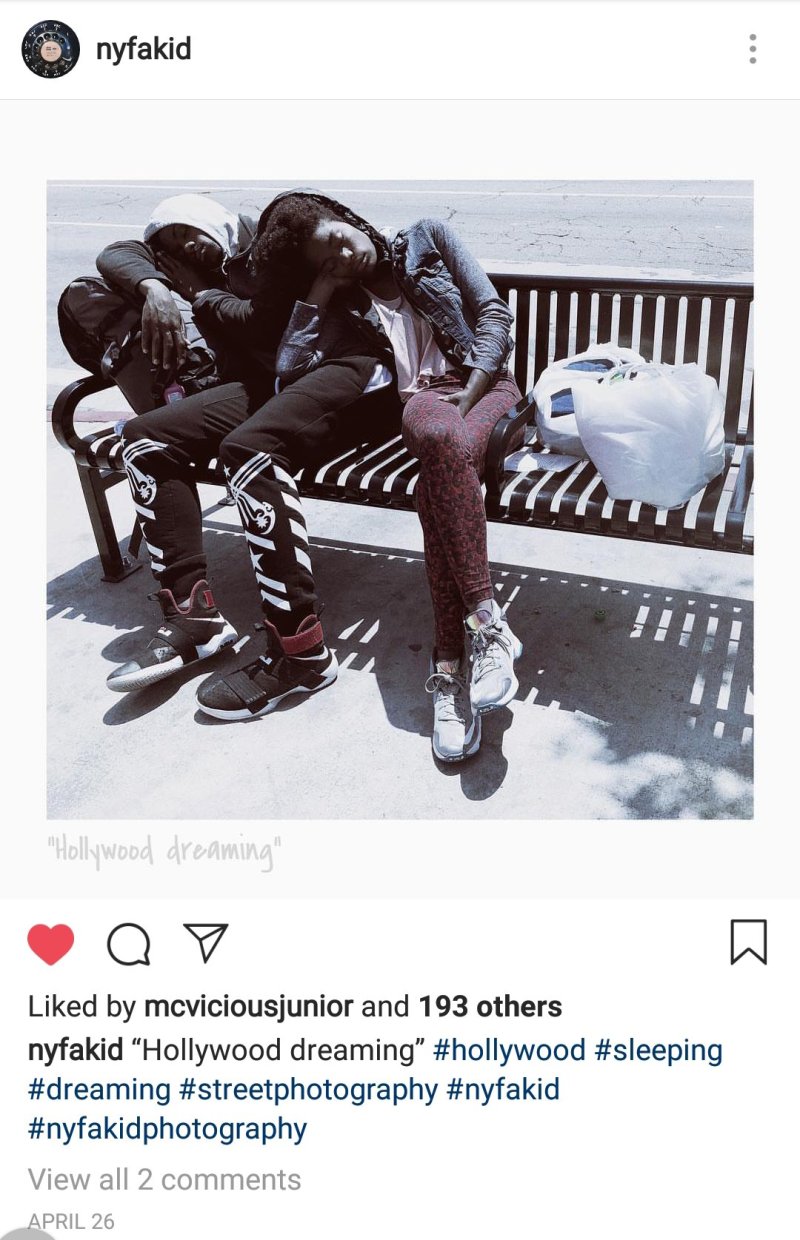
Task: Share post via paper plane icon
Action: pos(206,943)
